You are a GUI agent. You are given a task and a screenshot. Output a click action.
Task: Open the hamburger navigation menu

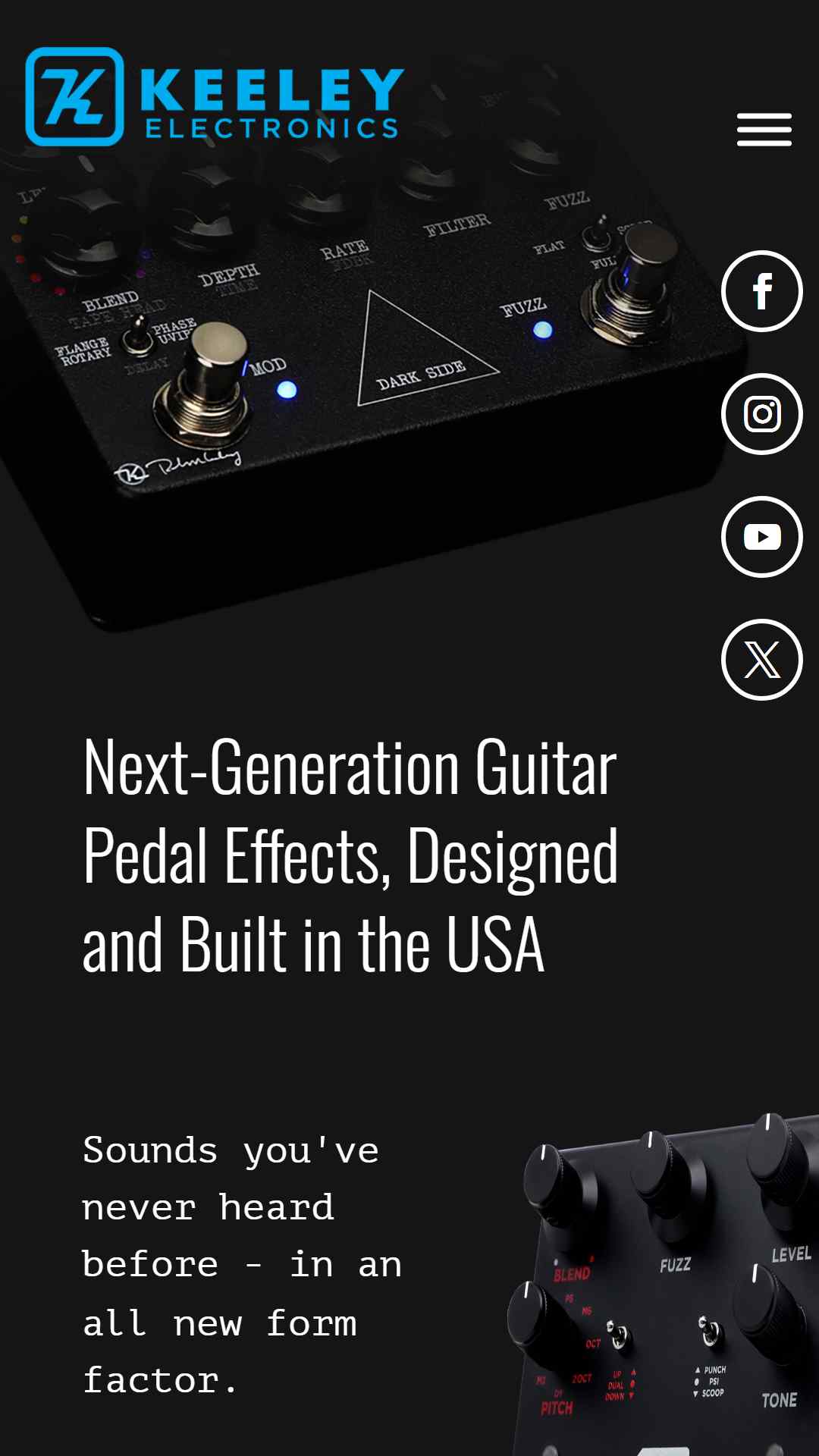764,130
